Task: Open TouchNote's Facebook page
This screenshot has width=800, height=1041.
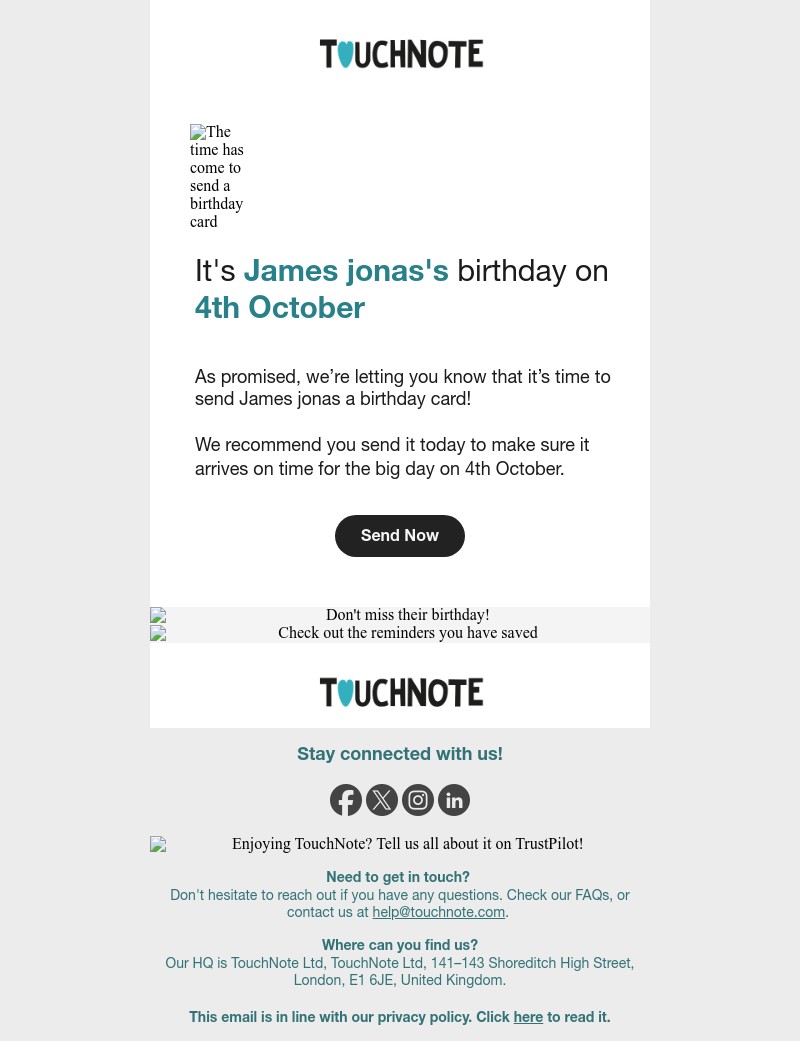Action: coord(346,800)
